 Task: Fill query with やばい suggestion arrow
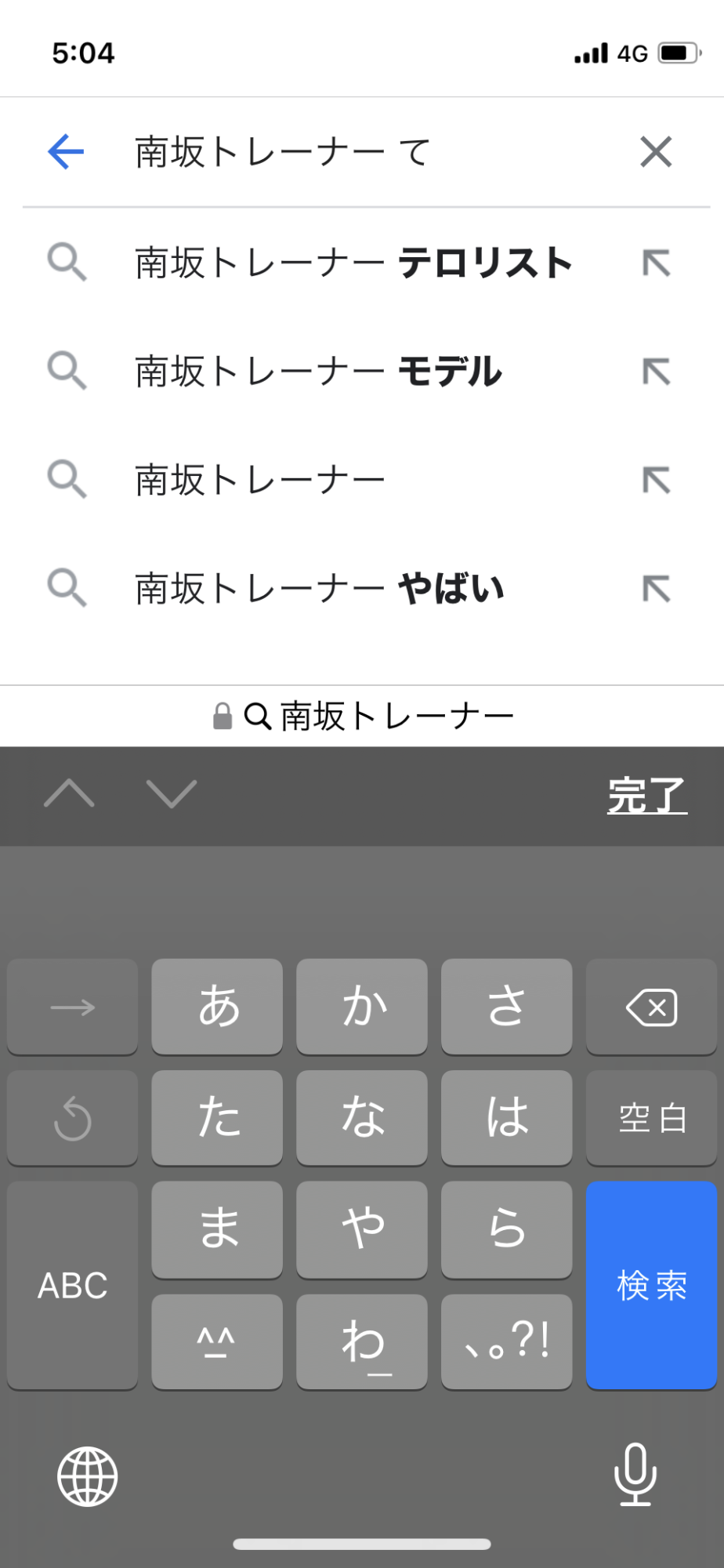click(x=657, y=589)
